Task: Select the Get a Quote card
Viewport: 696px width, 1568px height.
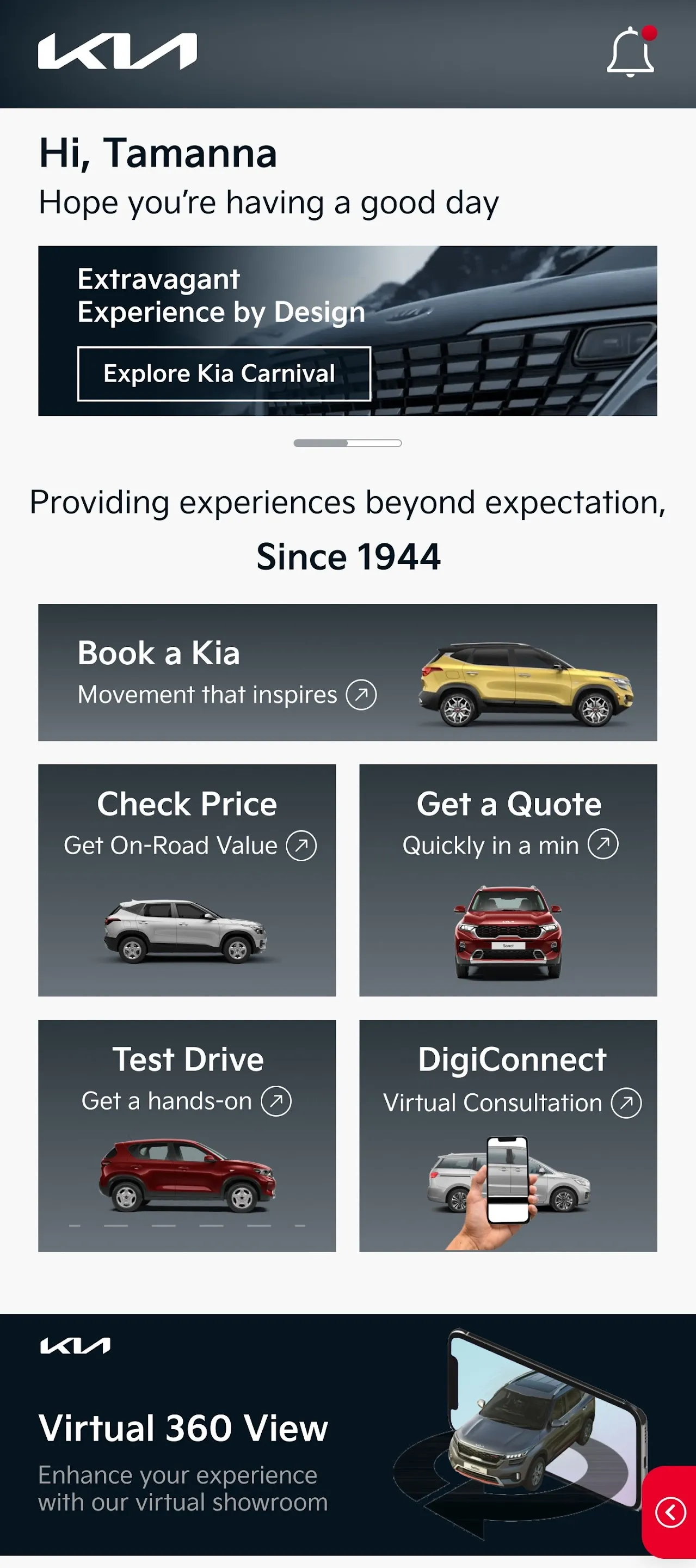Action: [508, 880]
